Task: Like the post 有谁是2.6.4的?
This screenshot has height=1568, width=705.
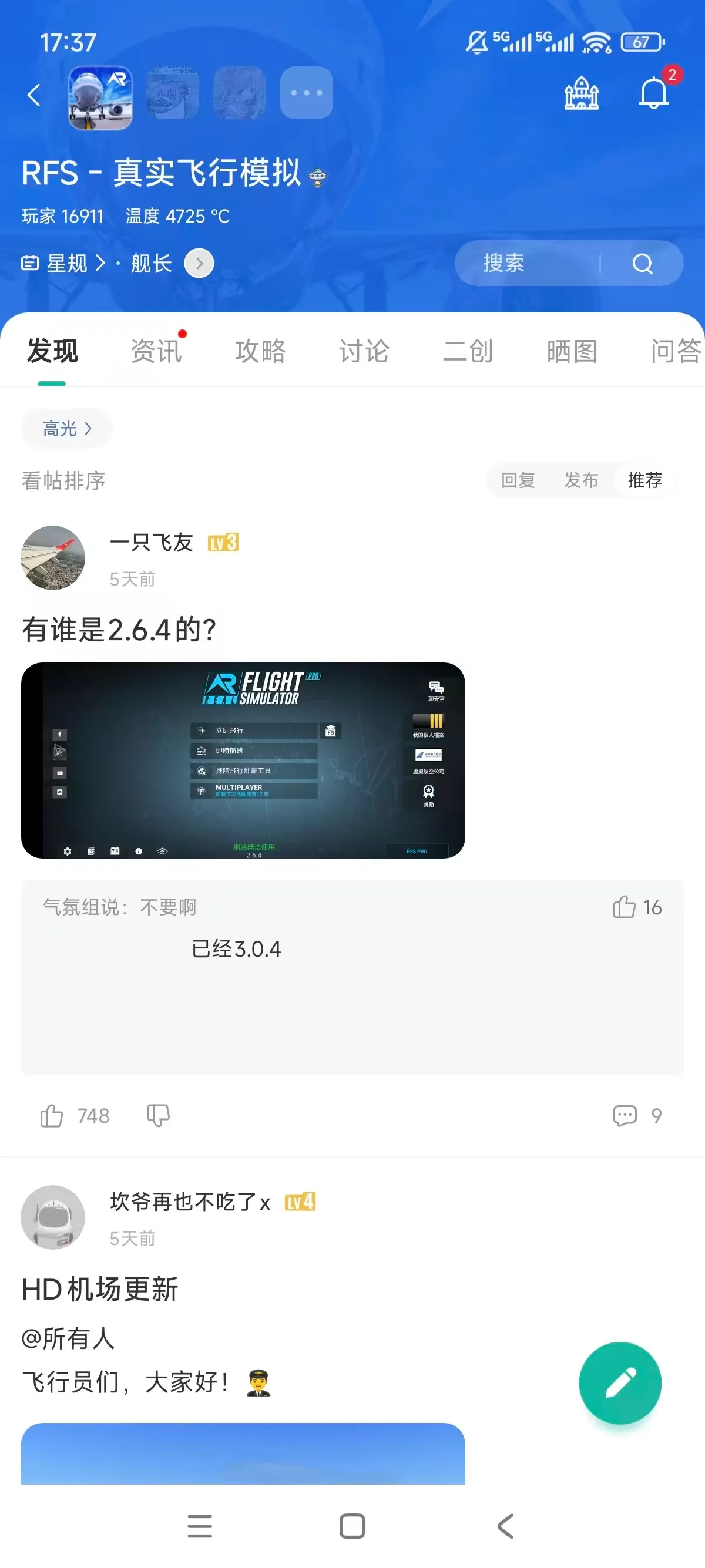Action: (x=52, y=1116)
